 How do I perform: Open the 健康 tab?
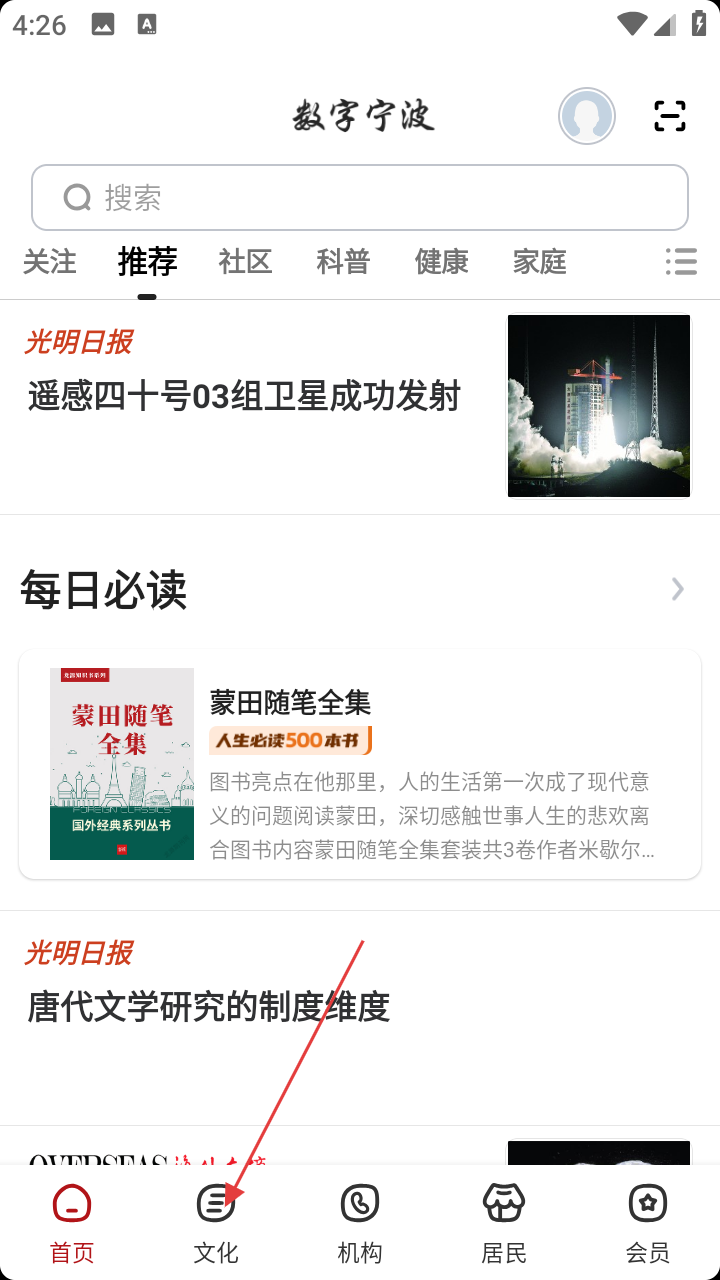441,262
